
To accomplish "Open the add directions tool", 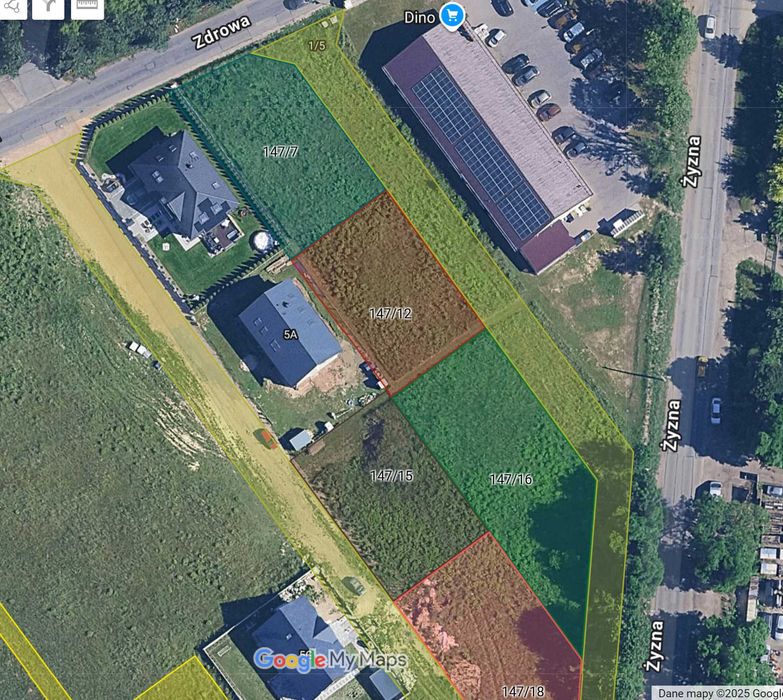I will 48,7.
